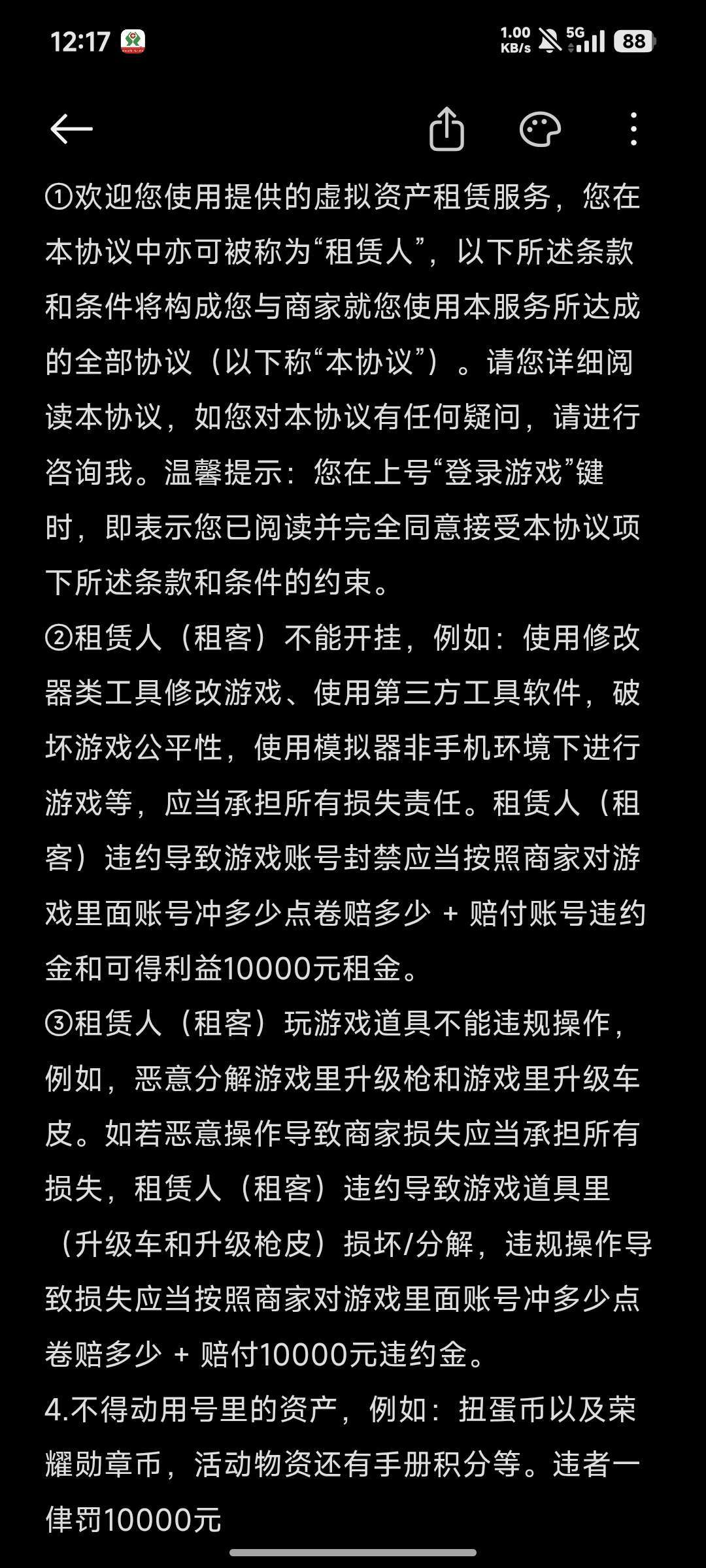Open the share sheet via the share icon
This screenshot has height=1568, width=706.
tap(448, 130)
